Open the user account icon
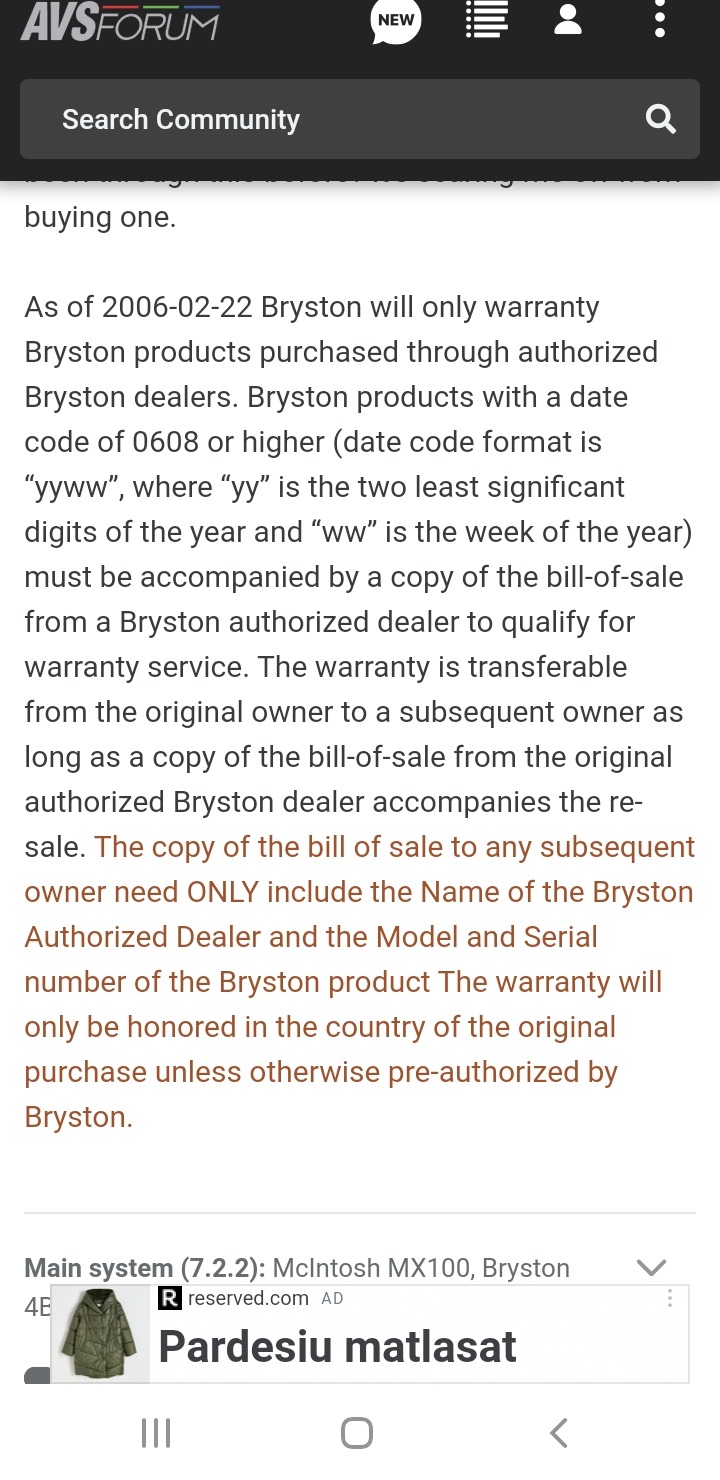This screenshot has width=720, height=1480. [x=568, y=19]
